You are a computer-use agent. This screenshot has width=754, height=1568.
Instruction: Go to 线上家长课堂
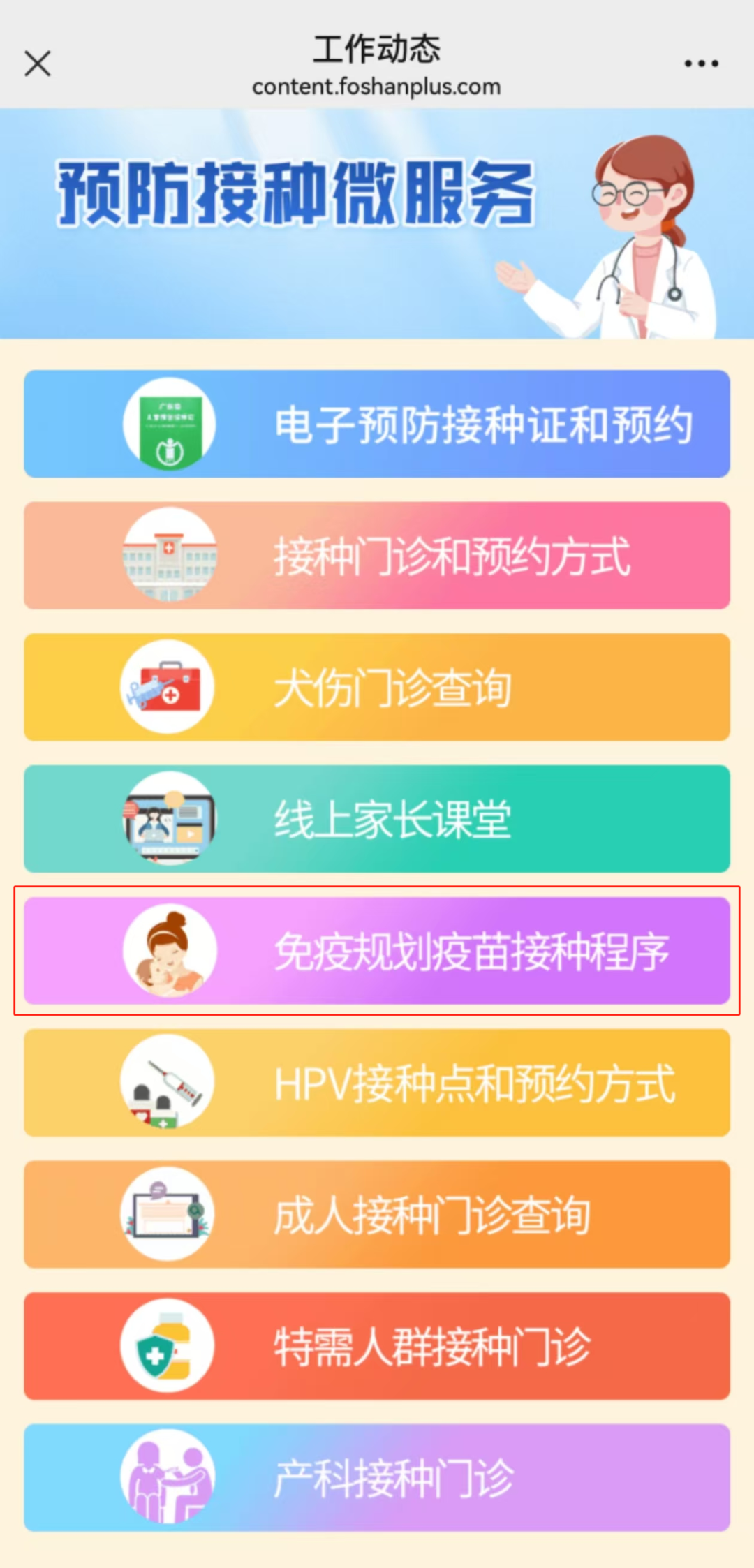pyautogui.click(x=377, y=819)
